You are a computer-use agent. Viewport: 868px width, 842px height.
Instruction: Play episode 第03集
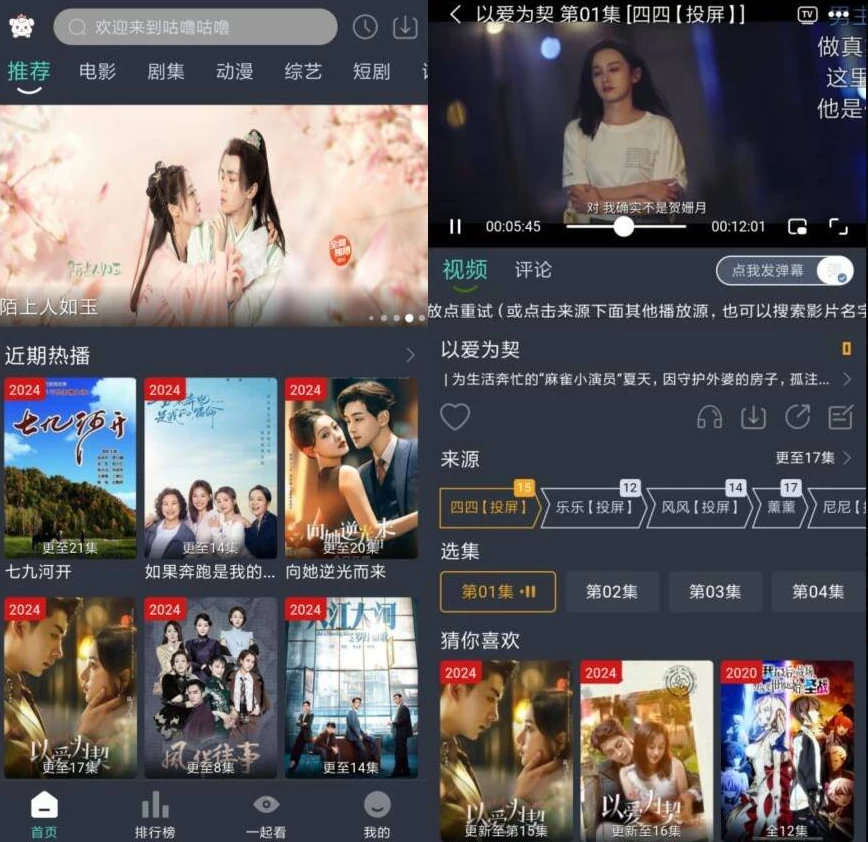pos(714,592)
